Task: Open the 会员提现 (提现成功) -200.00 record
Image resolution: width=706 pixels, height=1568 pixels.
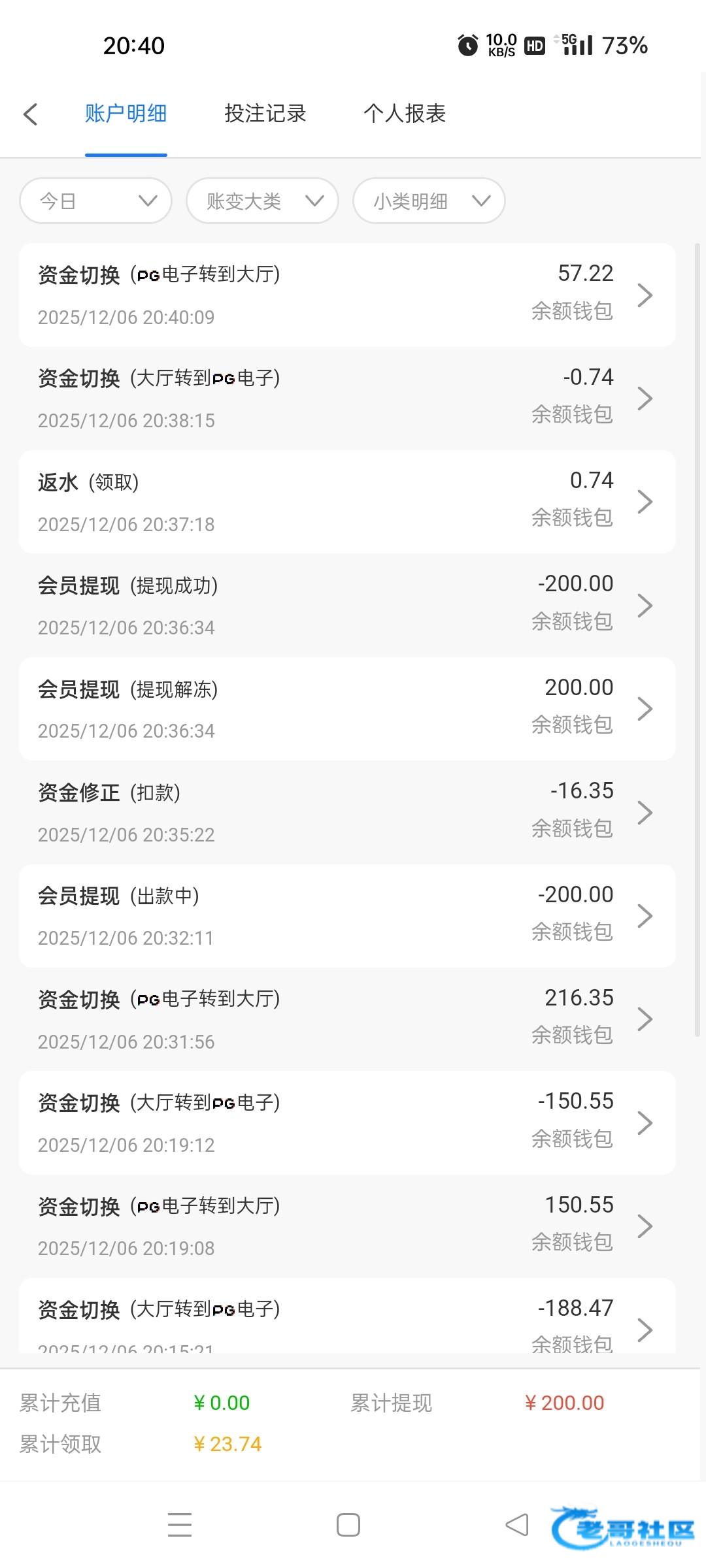Action: click(x=346, y=605)
